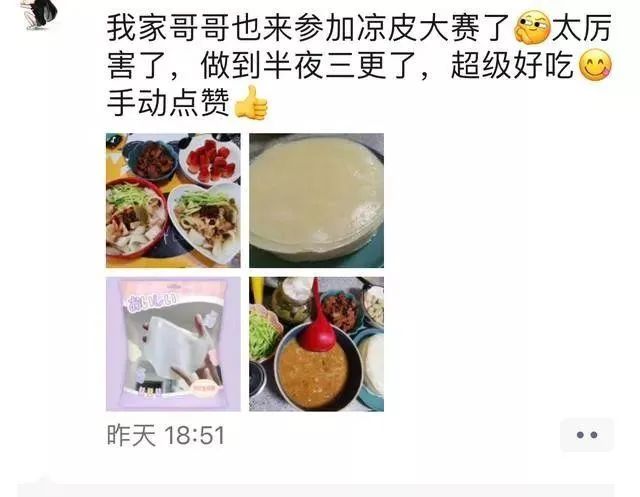
Task: Open the poster's profile avatar
Action: pyautogui.click(x=37, y=12)
